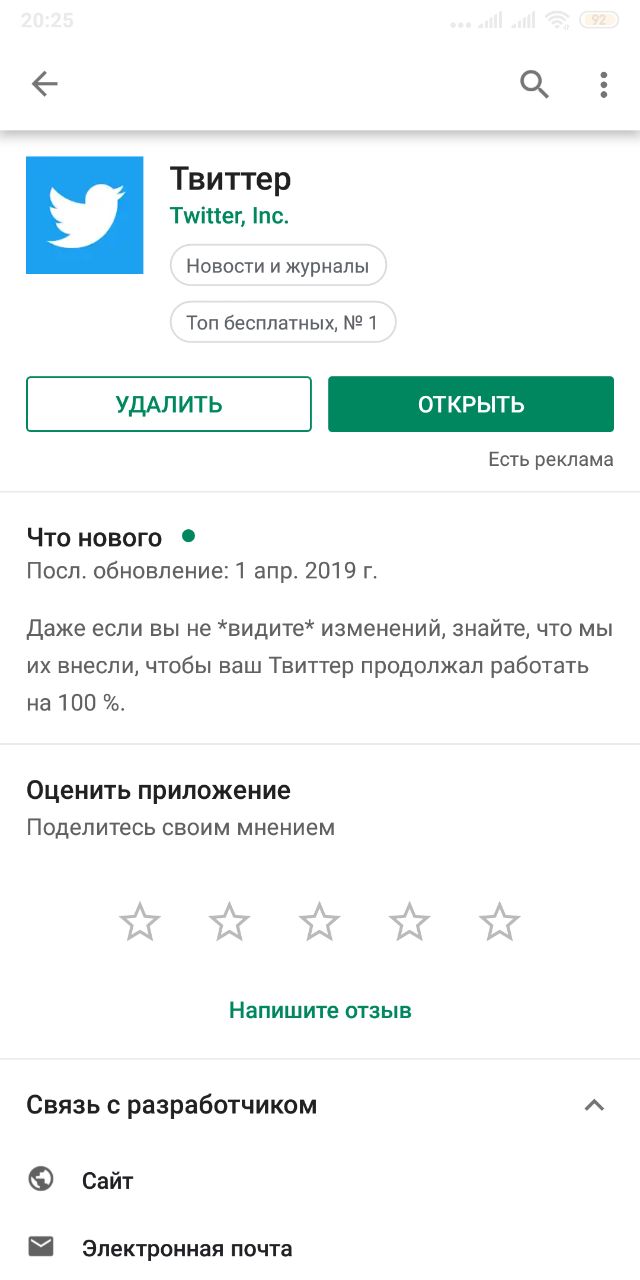The width and height of the screenshot is (640, 1280).
Task: Tap ОТКРЫТЬ to launch the app
Action: (x=471, y=404)
